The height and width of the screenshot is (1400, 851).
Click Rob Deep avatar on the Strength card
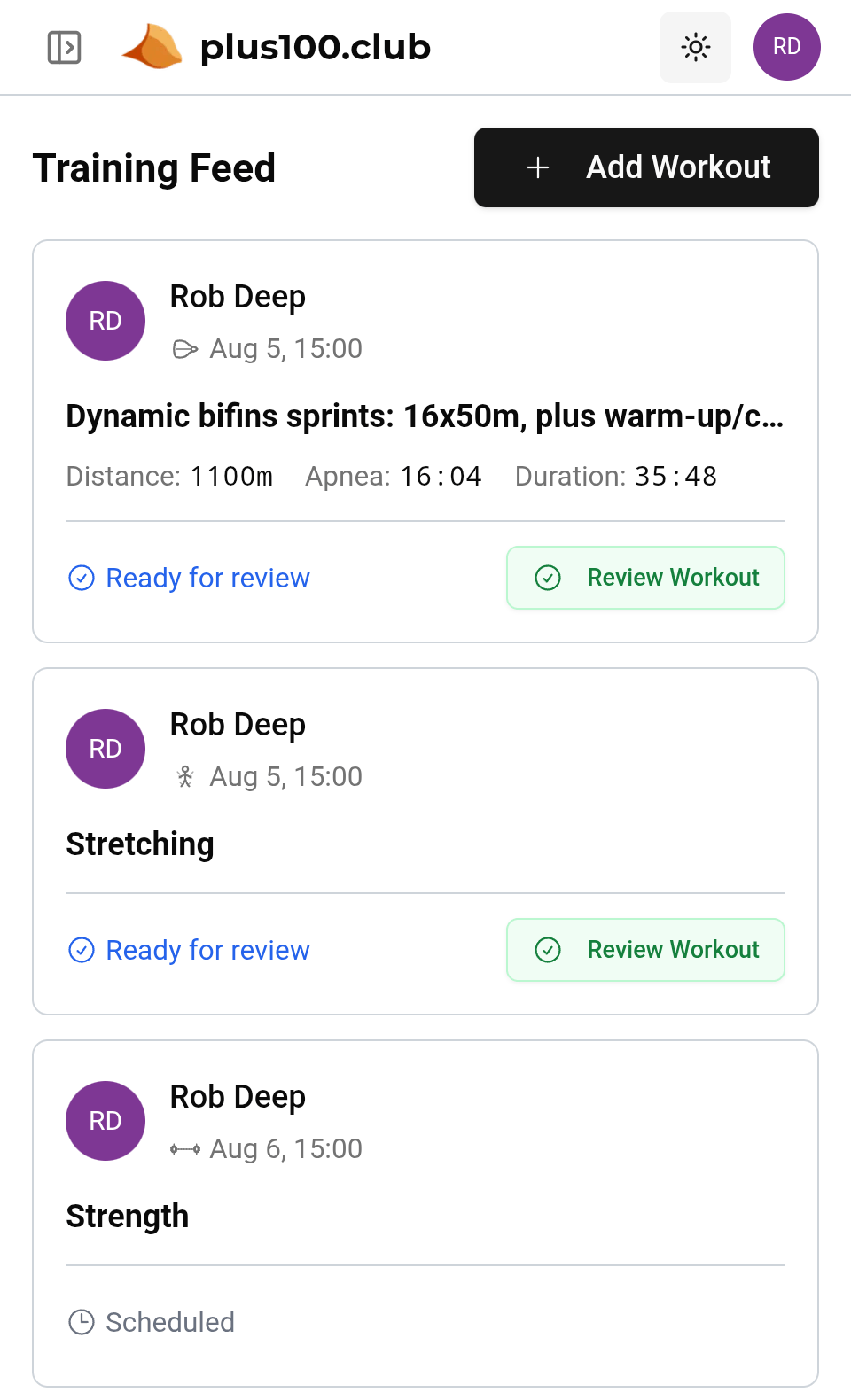point(105,1121)
